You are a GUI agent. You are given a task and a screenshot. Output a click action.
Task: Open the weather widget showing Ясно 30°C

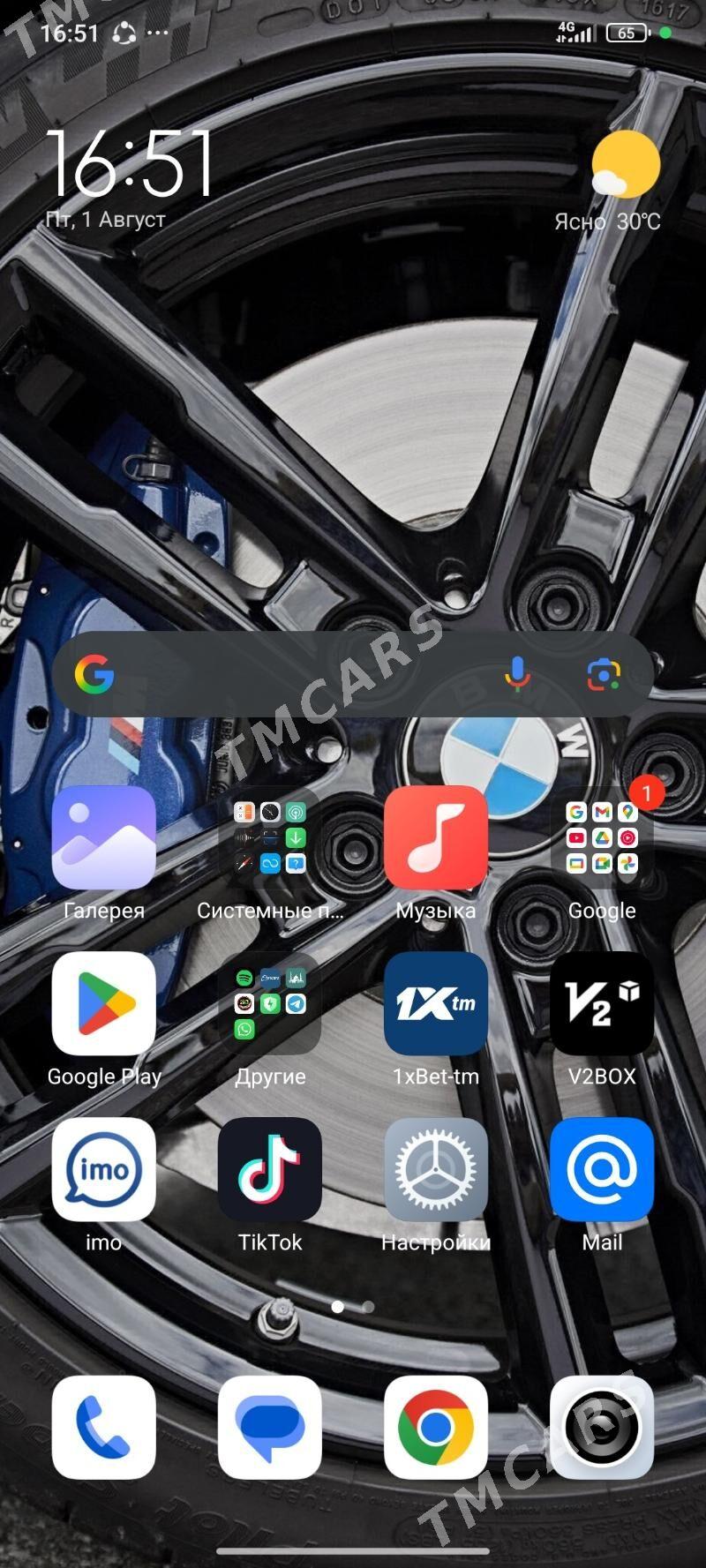[x=609, y=182]
